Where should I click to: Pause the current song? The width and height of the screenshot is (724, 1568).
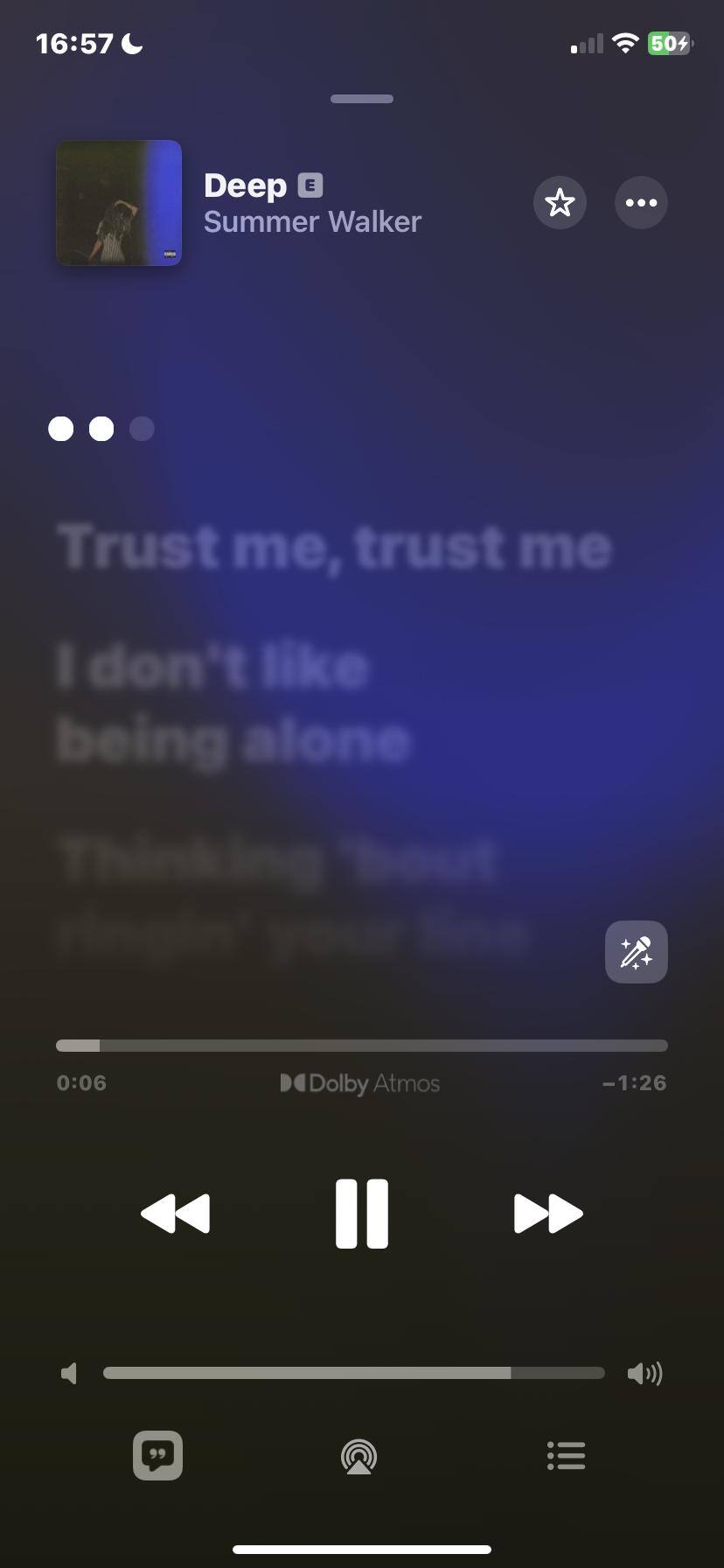362,1213
